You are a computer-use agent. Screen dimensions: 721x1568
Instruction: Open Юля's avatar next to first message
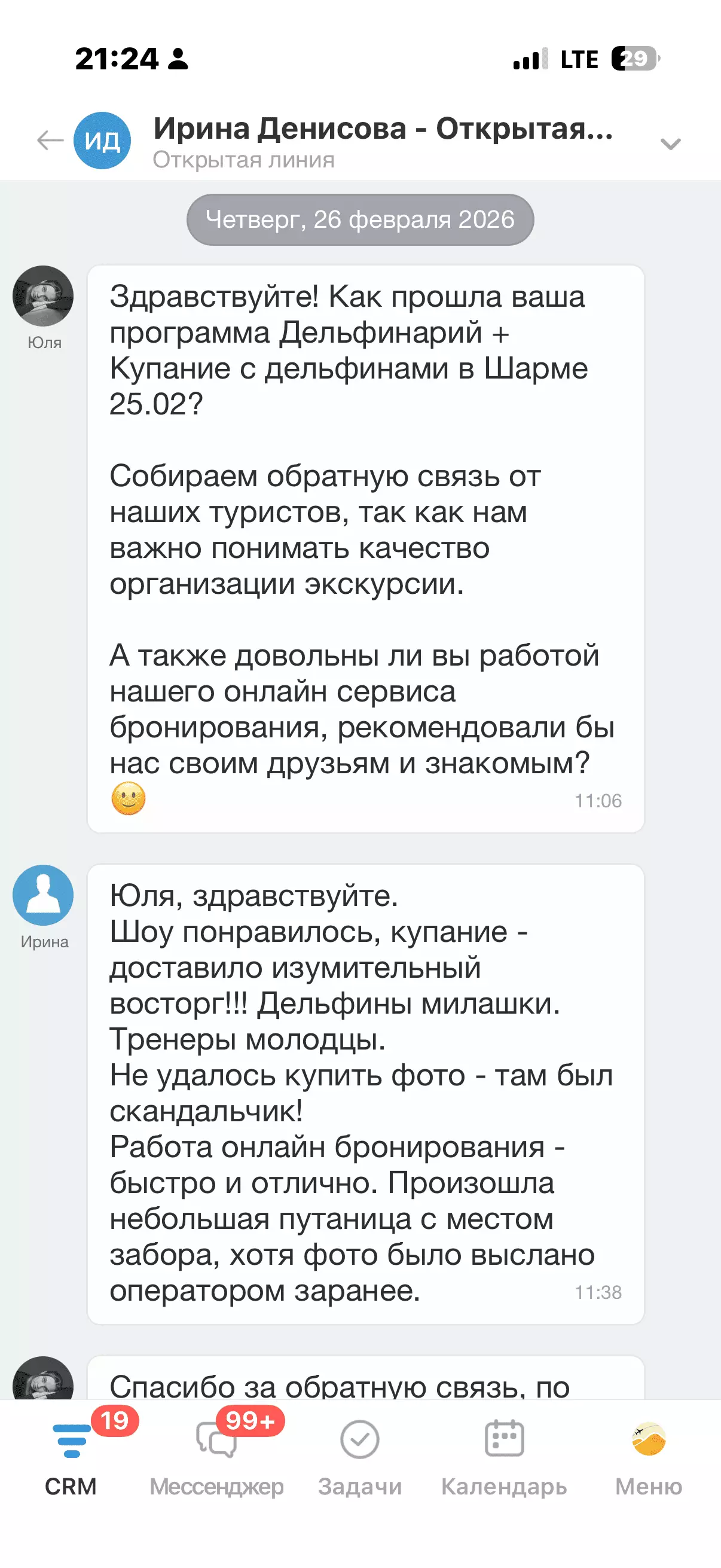coord(43,296)
